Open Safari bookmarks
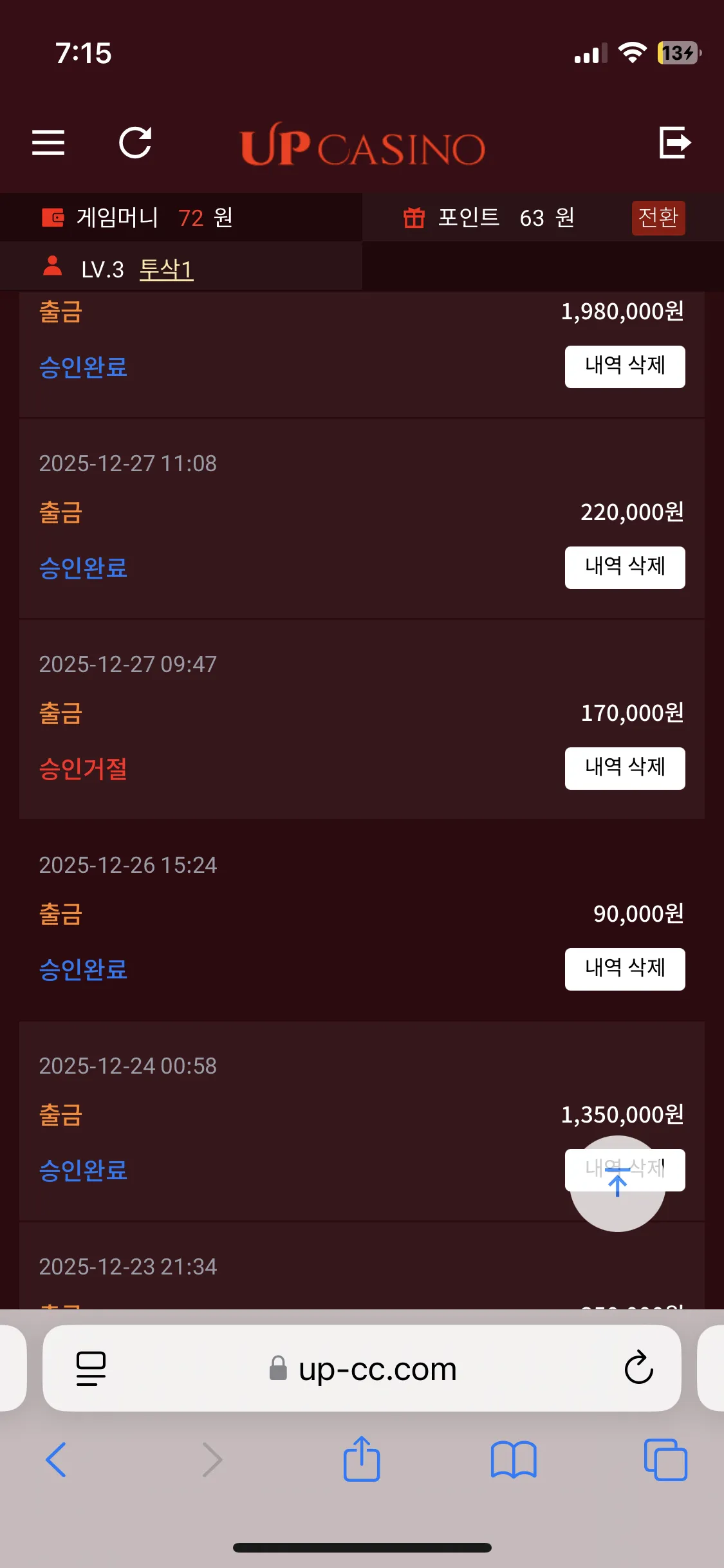This screenshot has width=724, height=1568. tap(514, 1460)
